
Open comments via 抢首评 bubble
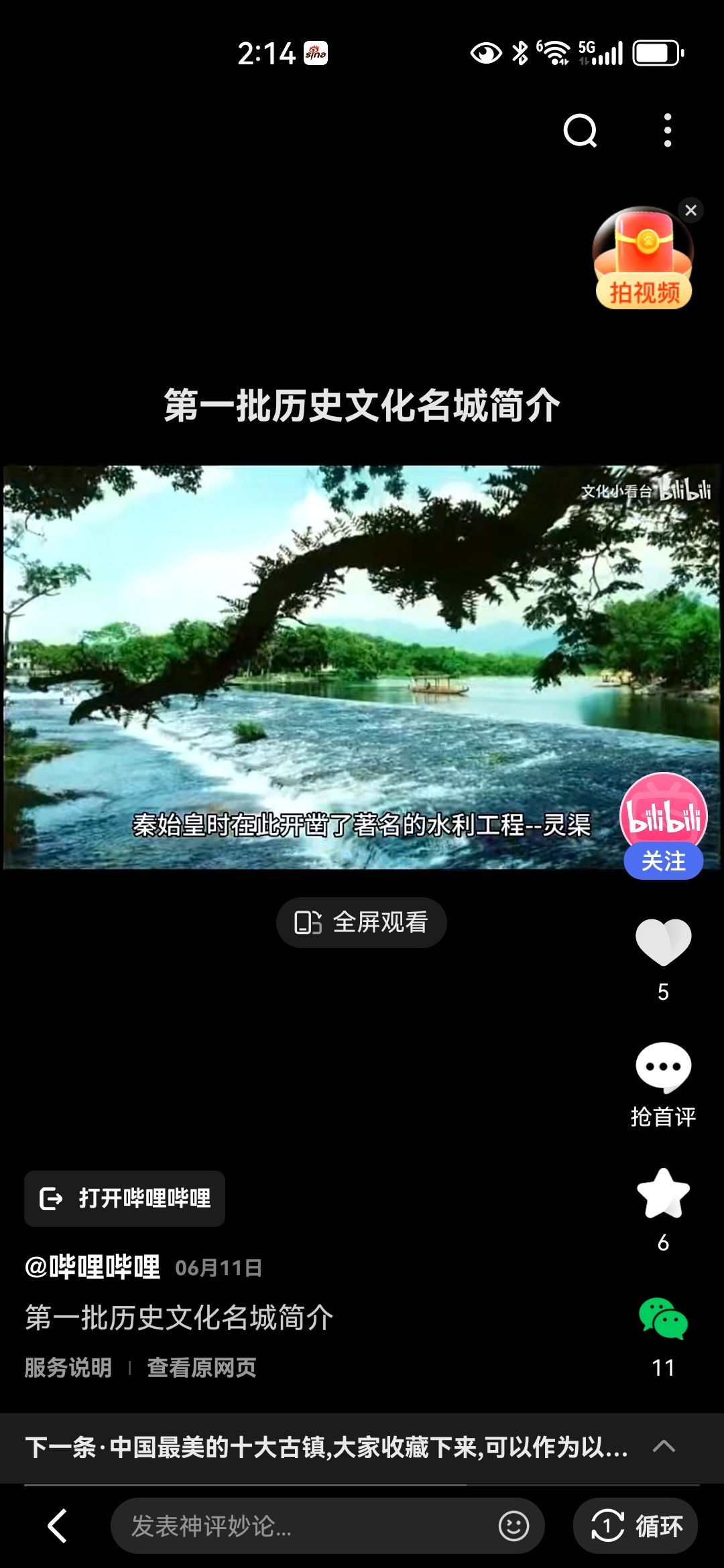(x=663, y=1068)
